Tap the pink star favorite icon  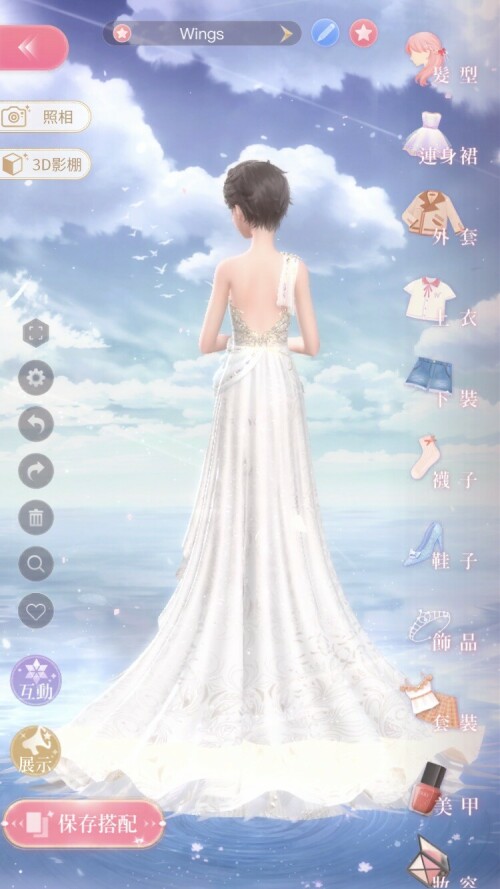point(363,33)
